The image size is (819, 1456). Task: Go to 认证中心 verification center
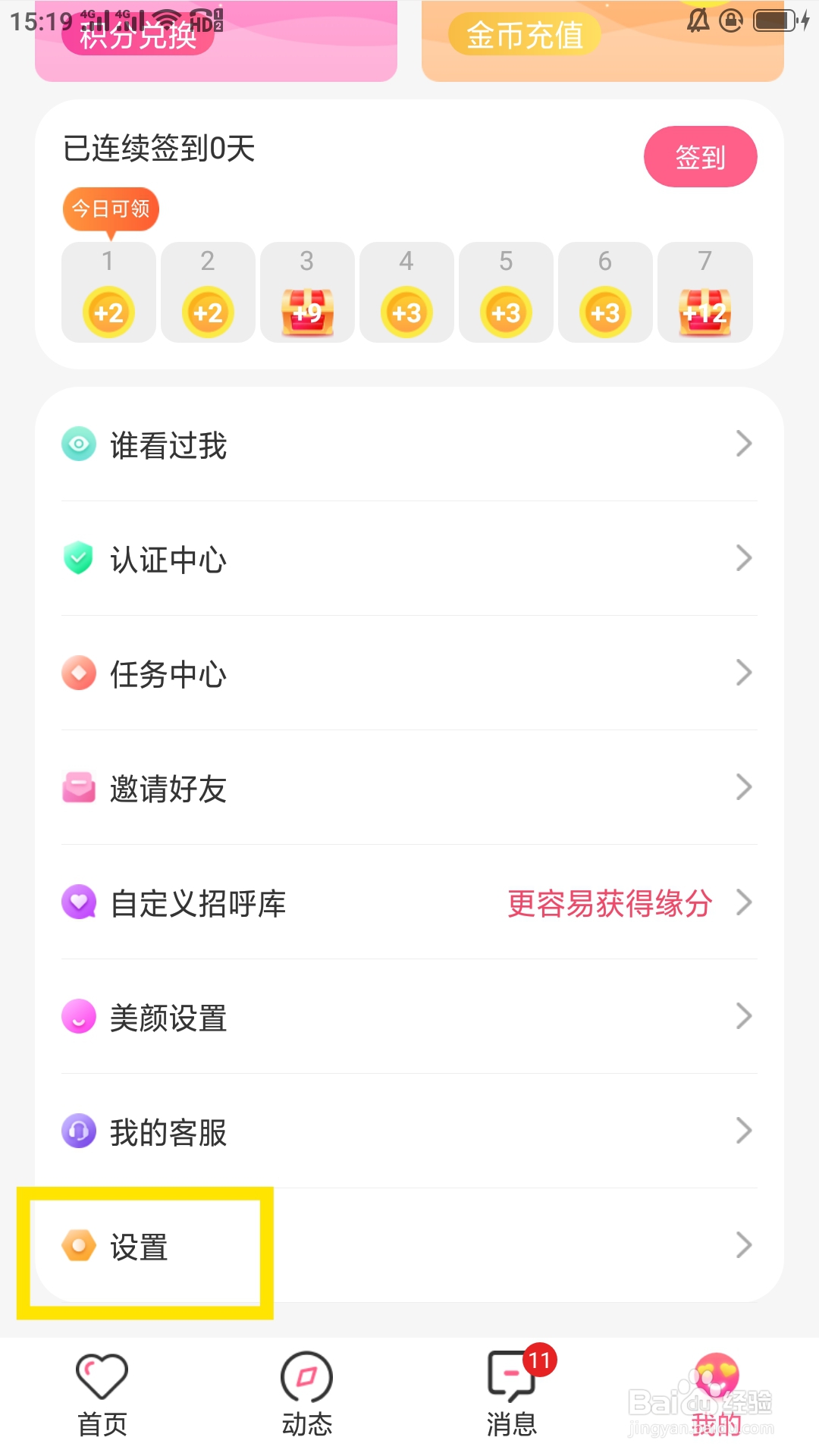pos(409,559)
